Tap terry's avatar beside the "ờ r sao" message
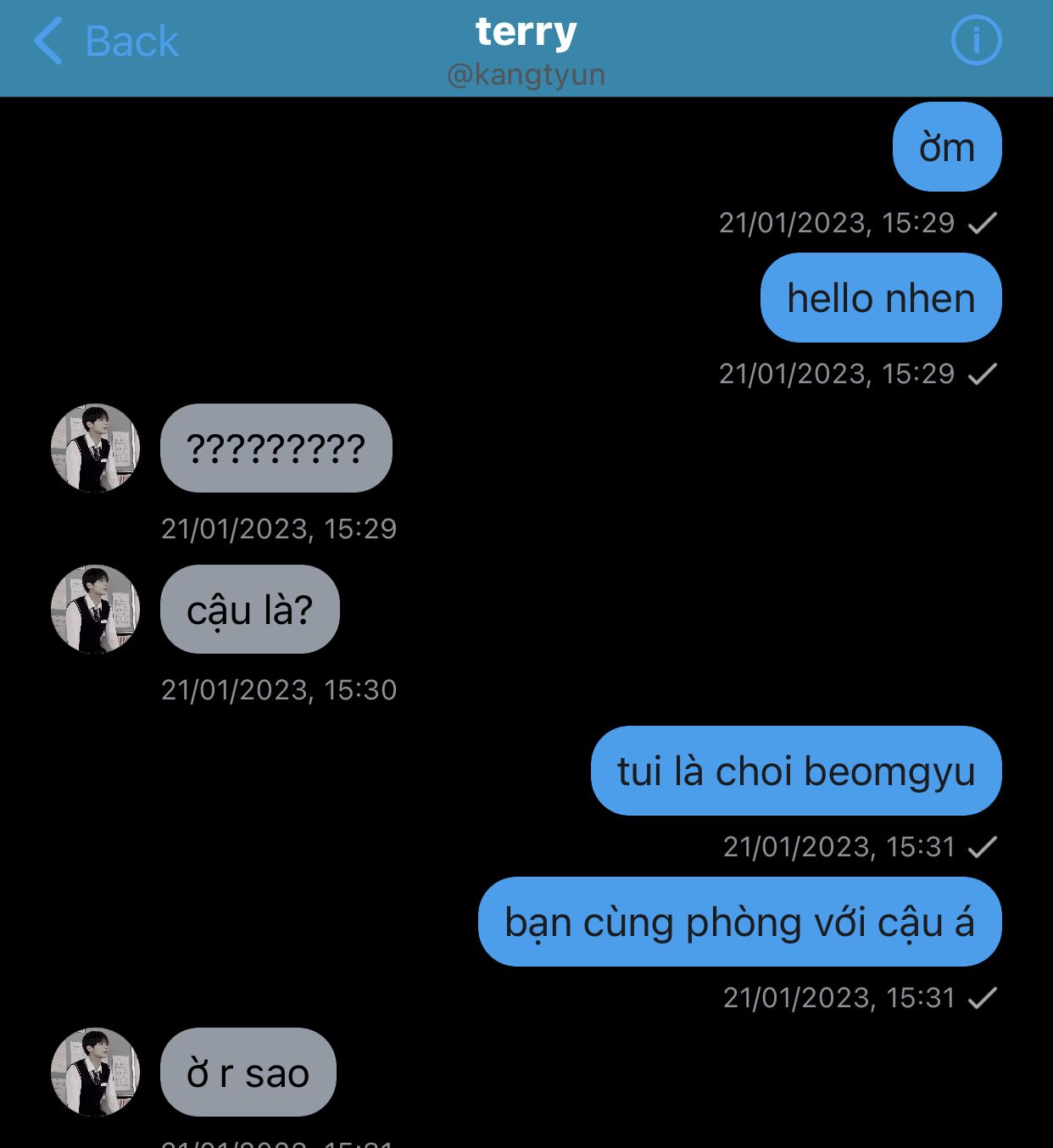The height and width of the screenshot is (1148, 1053). pyautogui.click(x=95, y=1072)
